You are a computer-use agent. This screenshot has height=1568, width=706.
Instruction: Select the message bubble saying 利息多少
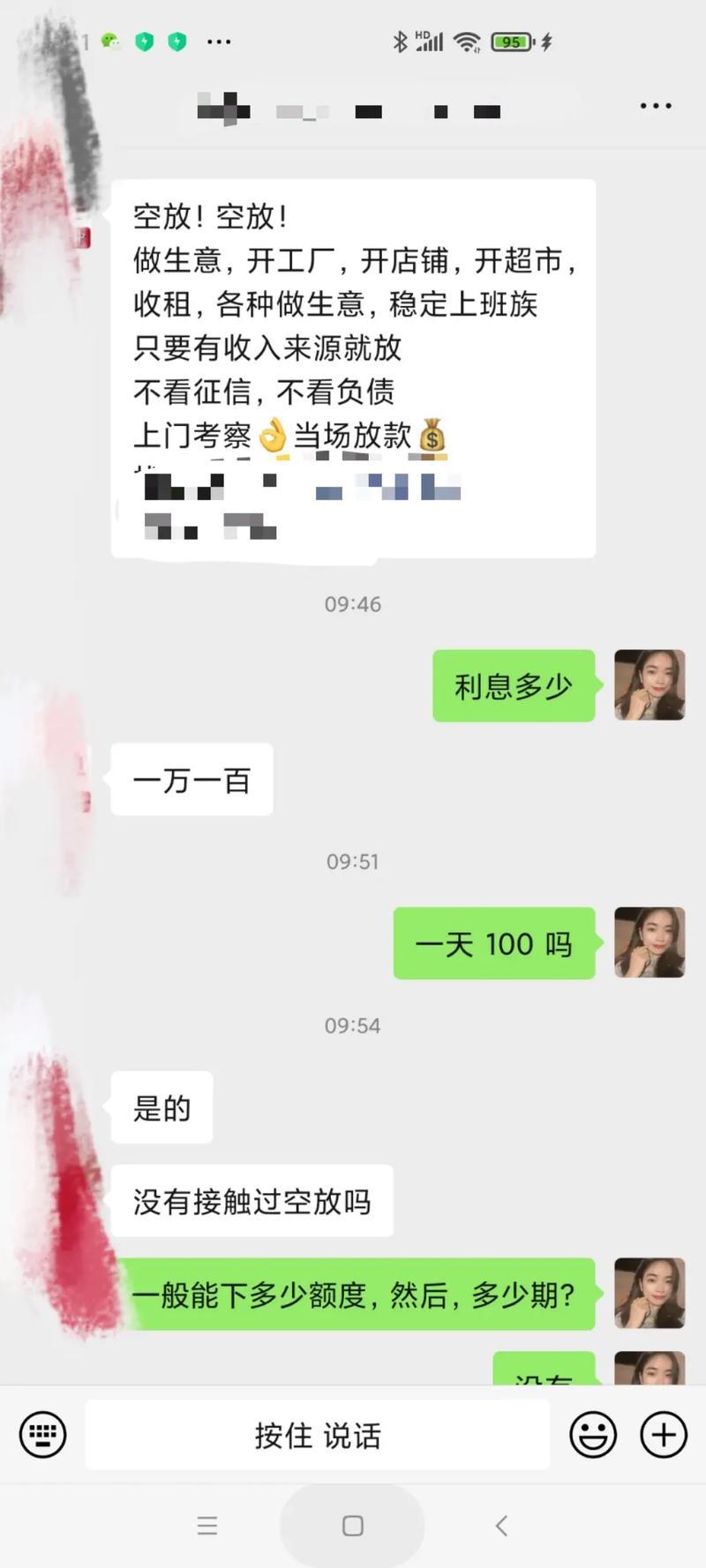tap(513, 686)
